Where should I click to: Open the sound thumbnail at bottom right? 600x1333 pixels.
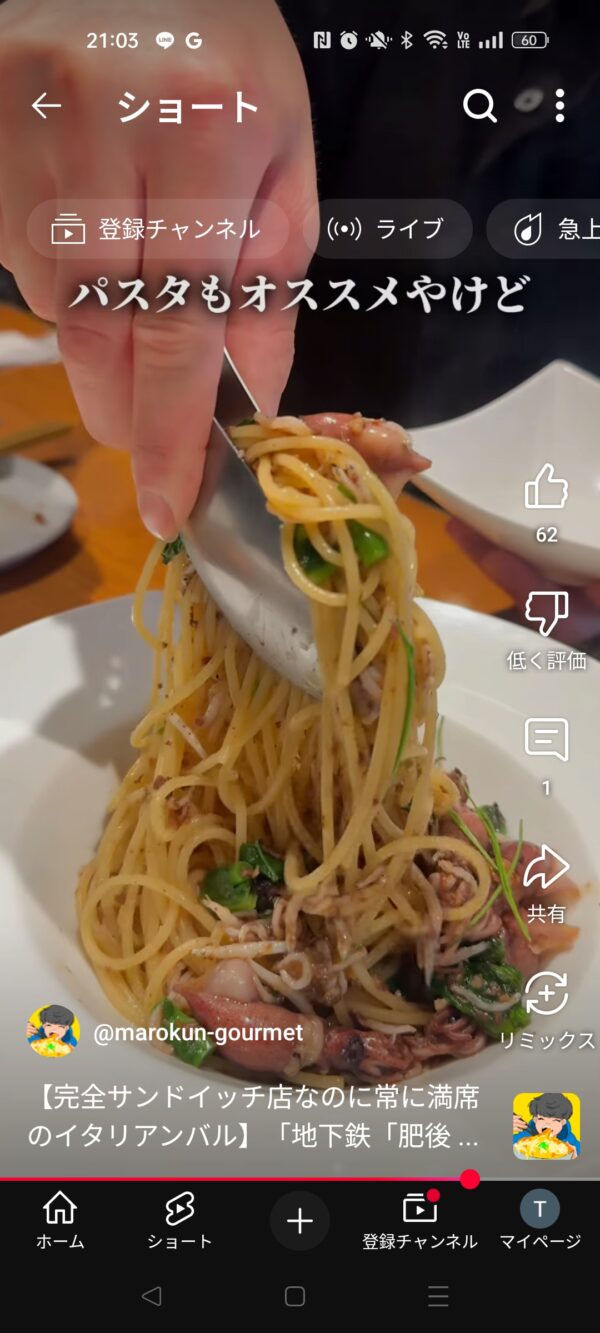546,1126
